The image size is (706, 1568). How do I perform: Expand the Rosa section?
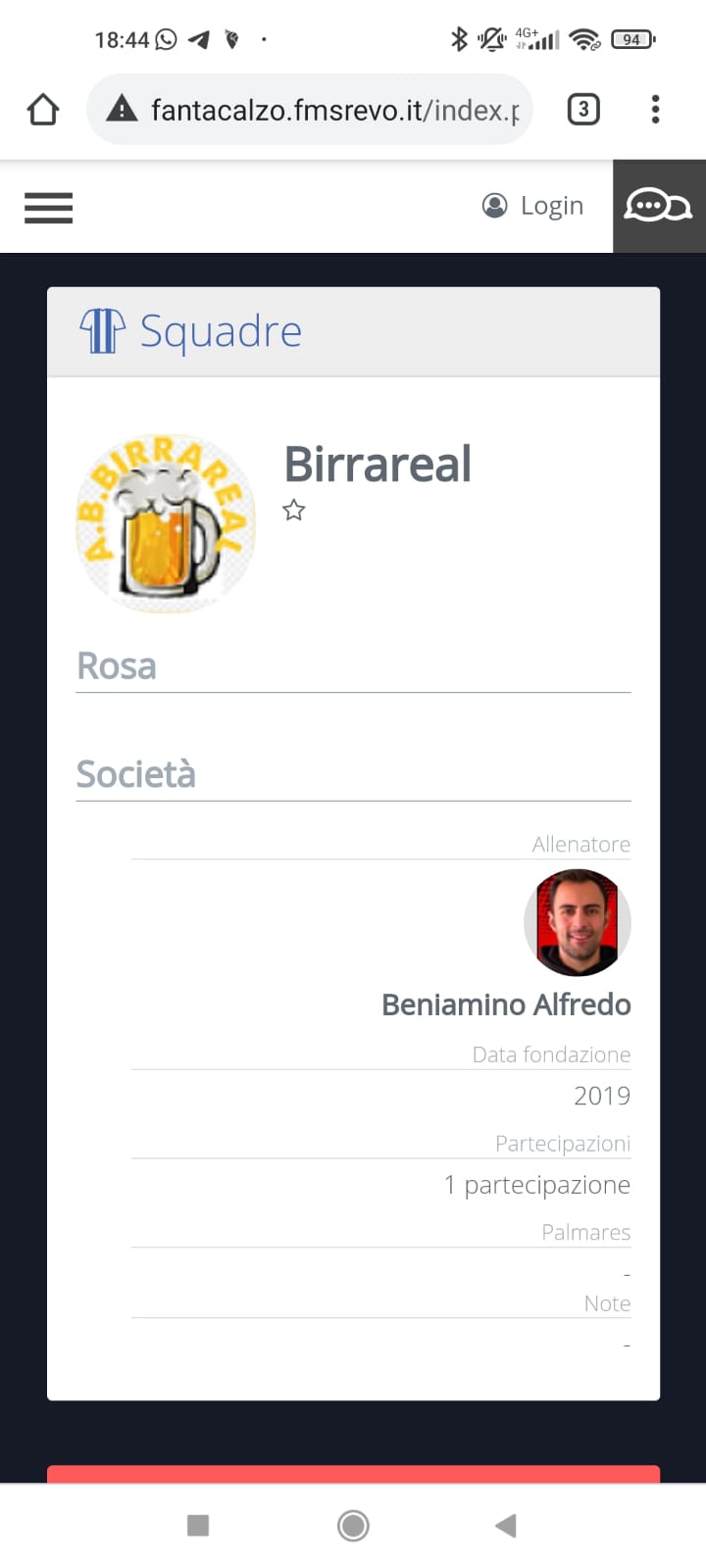coord(117,666)
